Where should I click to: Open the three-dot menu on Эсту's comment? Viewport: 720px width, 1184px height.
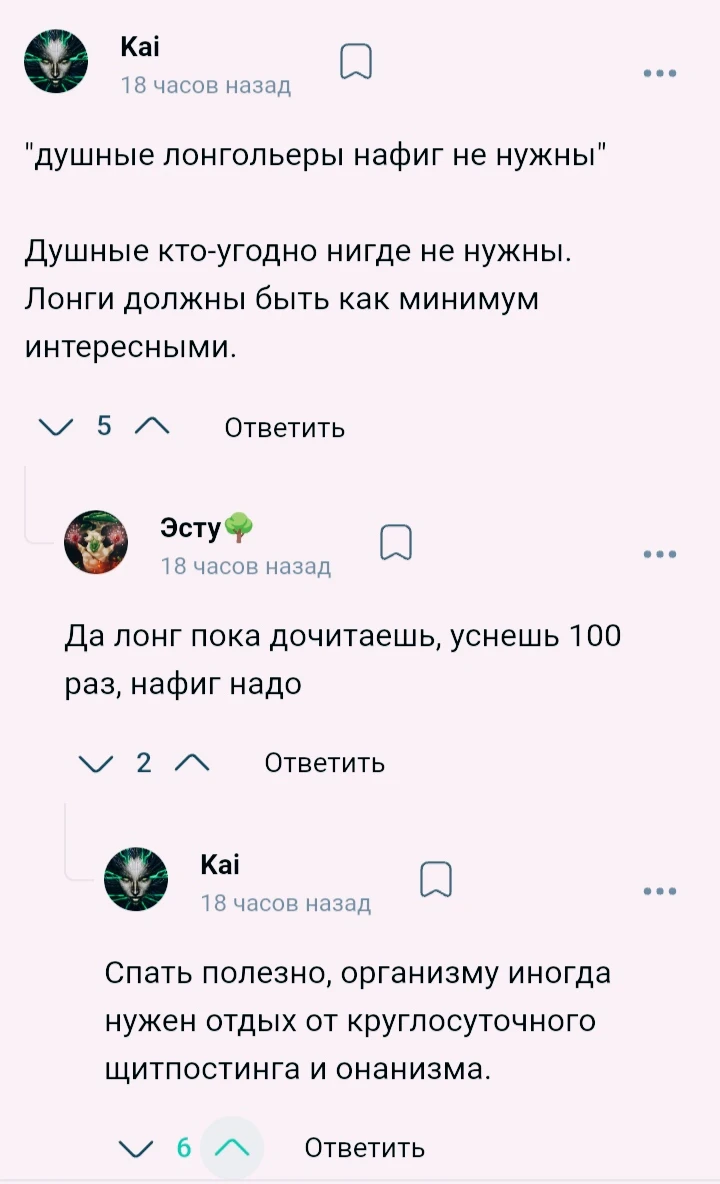click(661, 554)
